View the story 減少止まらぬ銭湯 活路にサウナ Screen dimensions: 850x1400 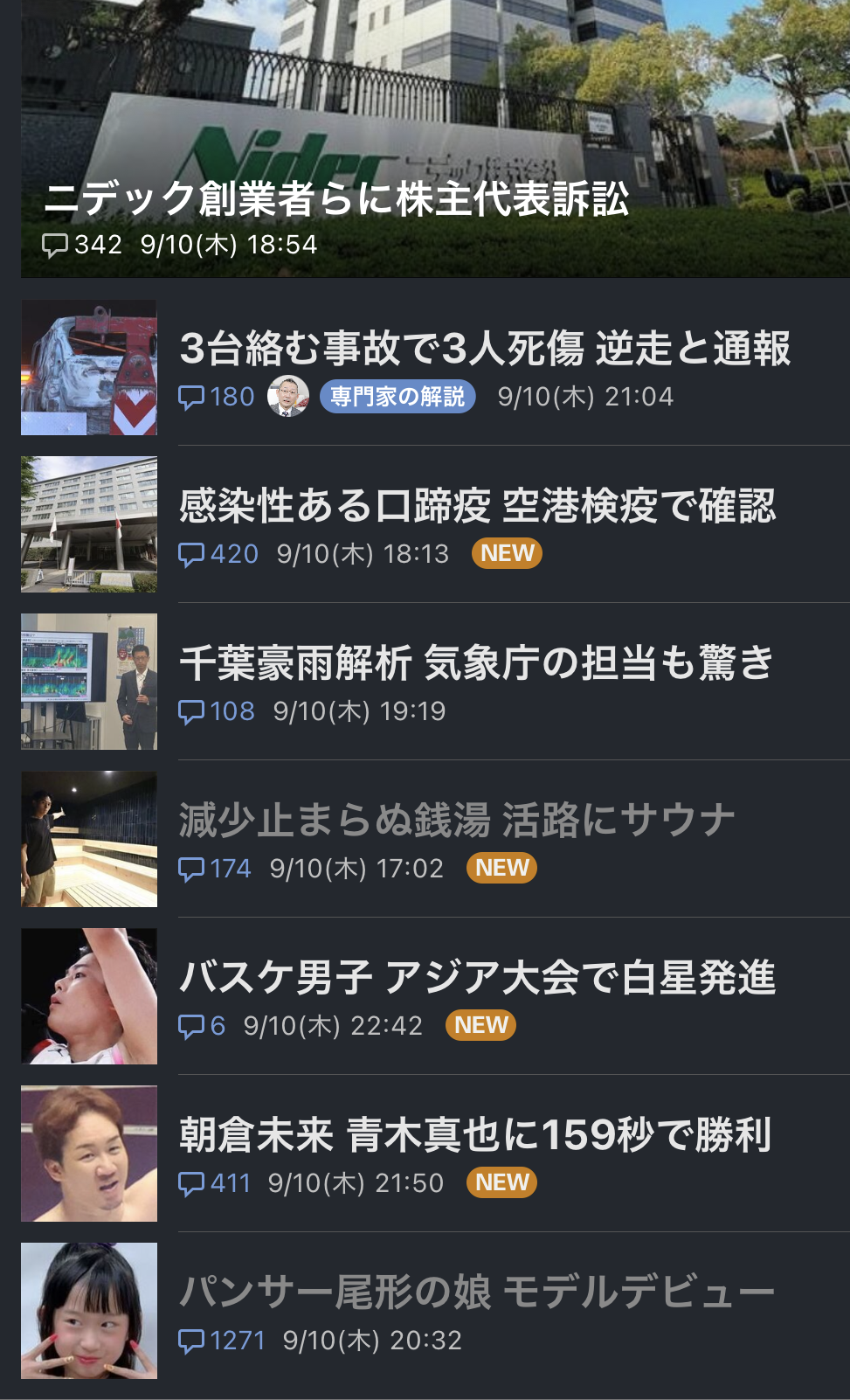pos(435,839)
